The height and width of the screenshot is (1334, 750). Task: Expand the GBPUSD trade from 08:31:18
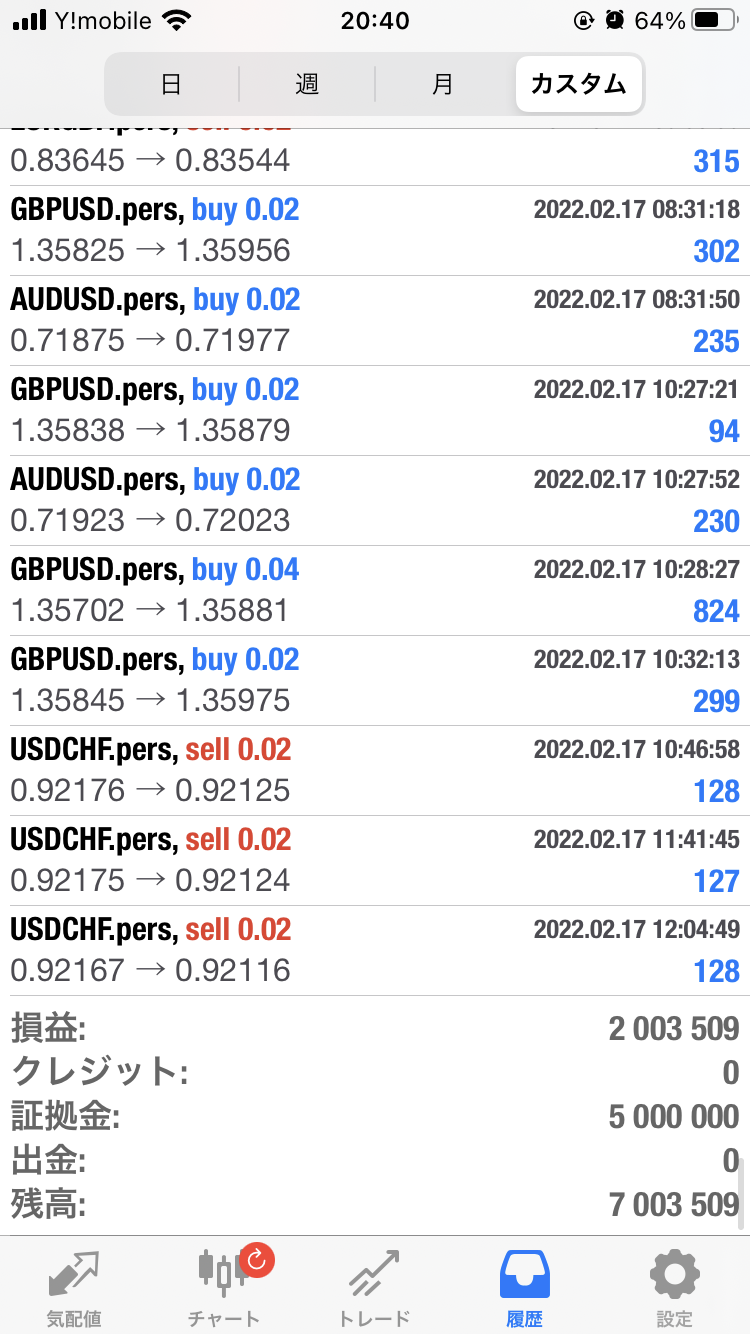[375, 231]
